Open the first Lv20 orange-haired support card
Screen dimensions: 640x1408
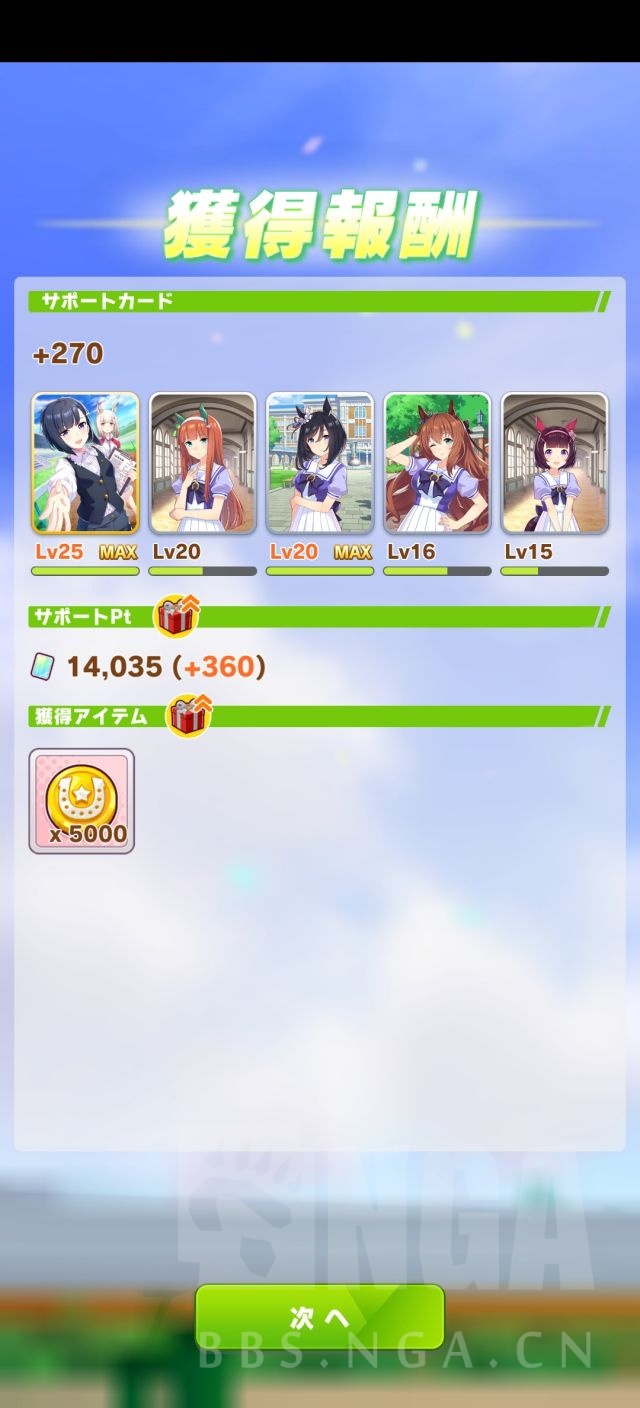[x=203, y=463]
